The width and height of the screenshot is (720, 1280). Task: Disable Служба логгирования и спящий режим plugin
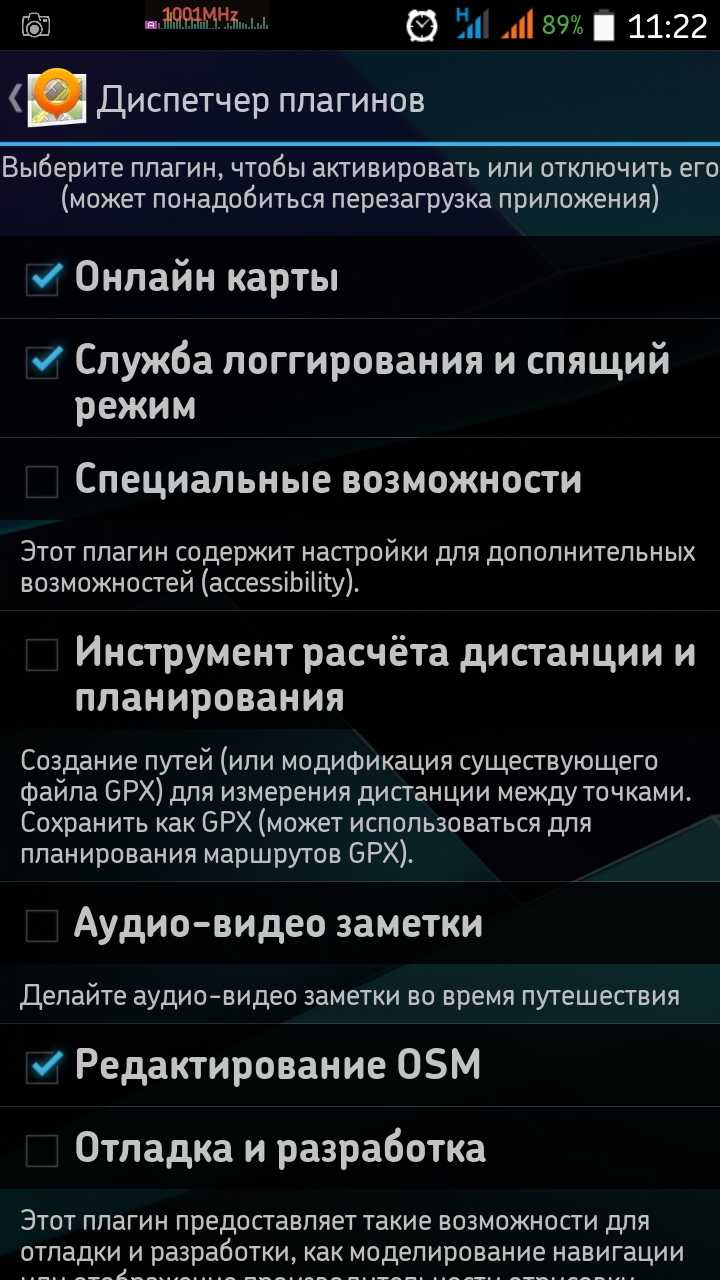click(43, 364)
